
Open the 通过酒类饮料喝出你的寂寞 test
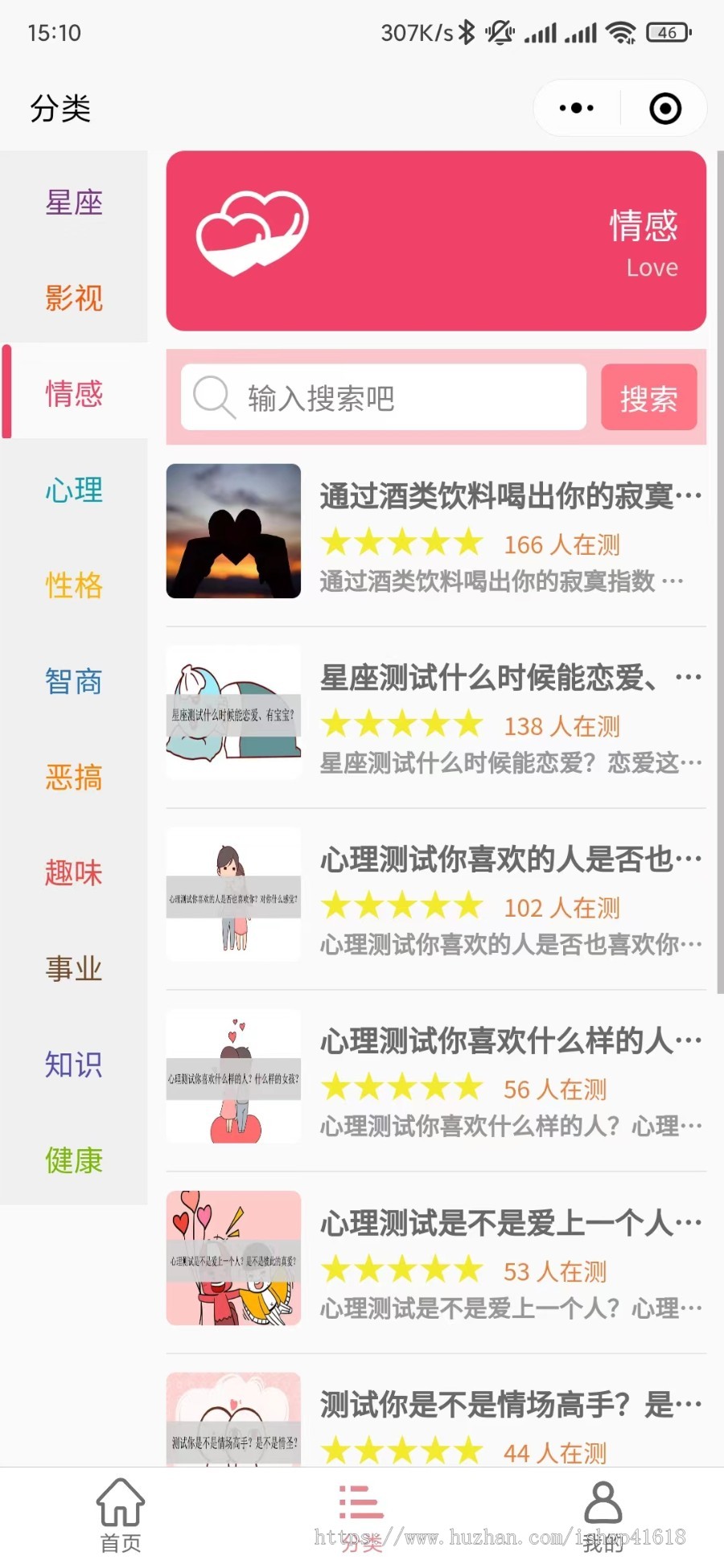435,532
